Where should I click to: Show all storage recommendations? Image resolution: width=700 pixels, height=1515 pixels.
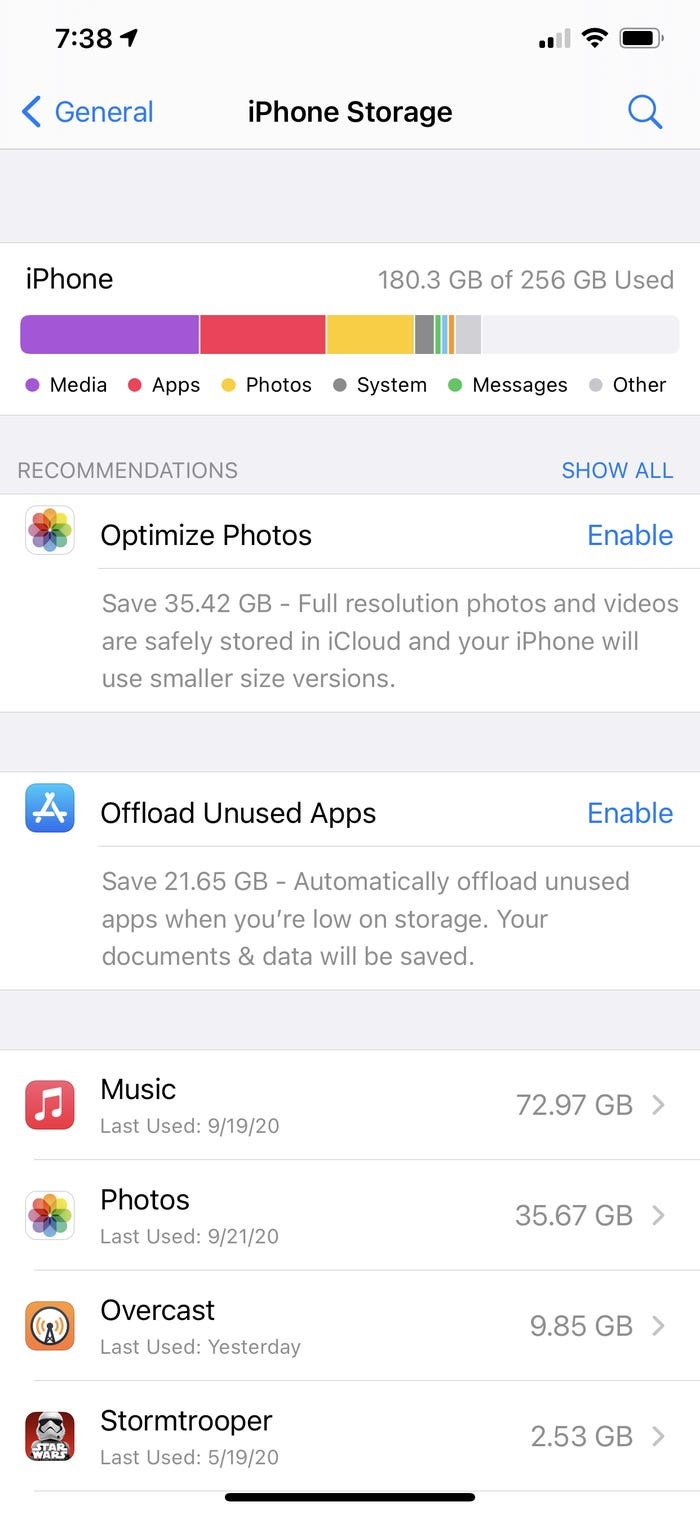point(616,470)
